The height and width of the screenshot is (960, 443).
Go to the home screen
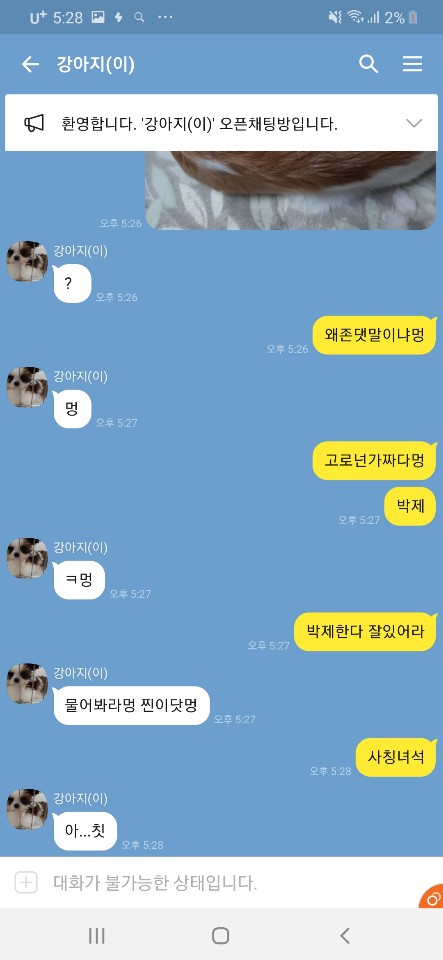(x=220, y=935)
